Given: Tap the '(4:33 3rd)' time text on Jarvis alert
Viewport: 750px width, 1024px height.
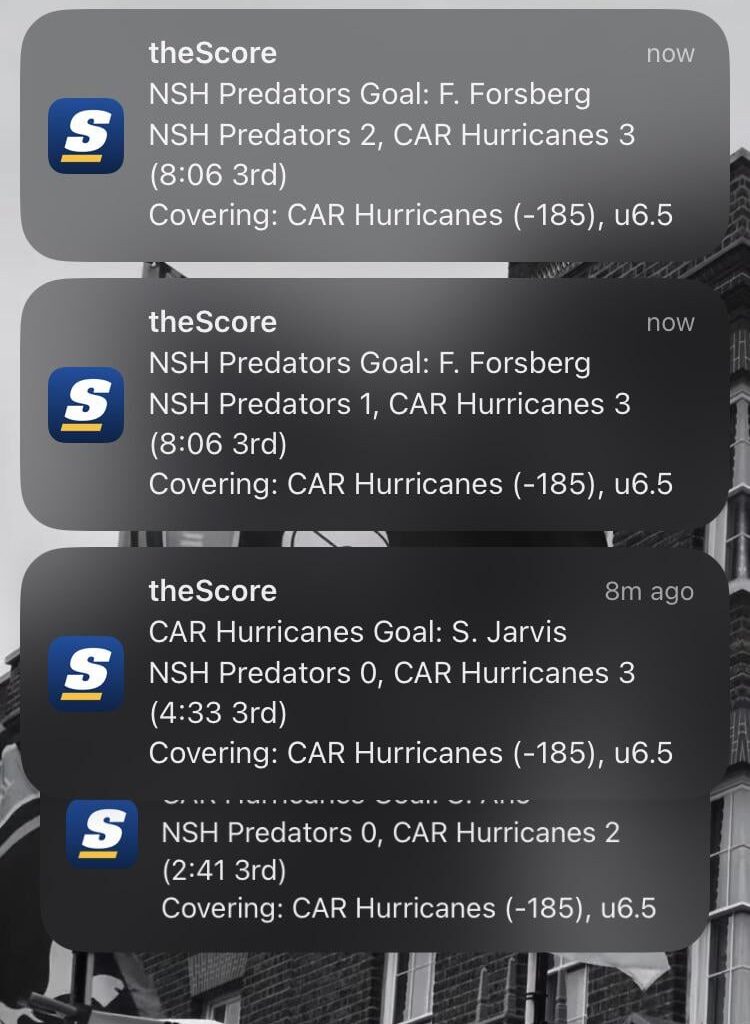Looking at the screenshot, I should [x=223, y=713].
